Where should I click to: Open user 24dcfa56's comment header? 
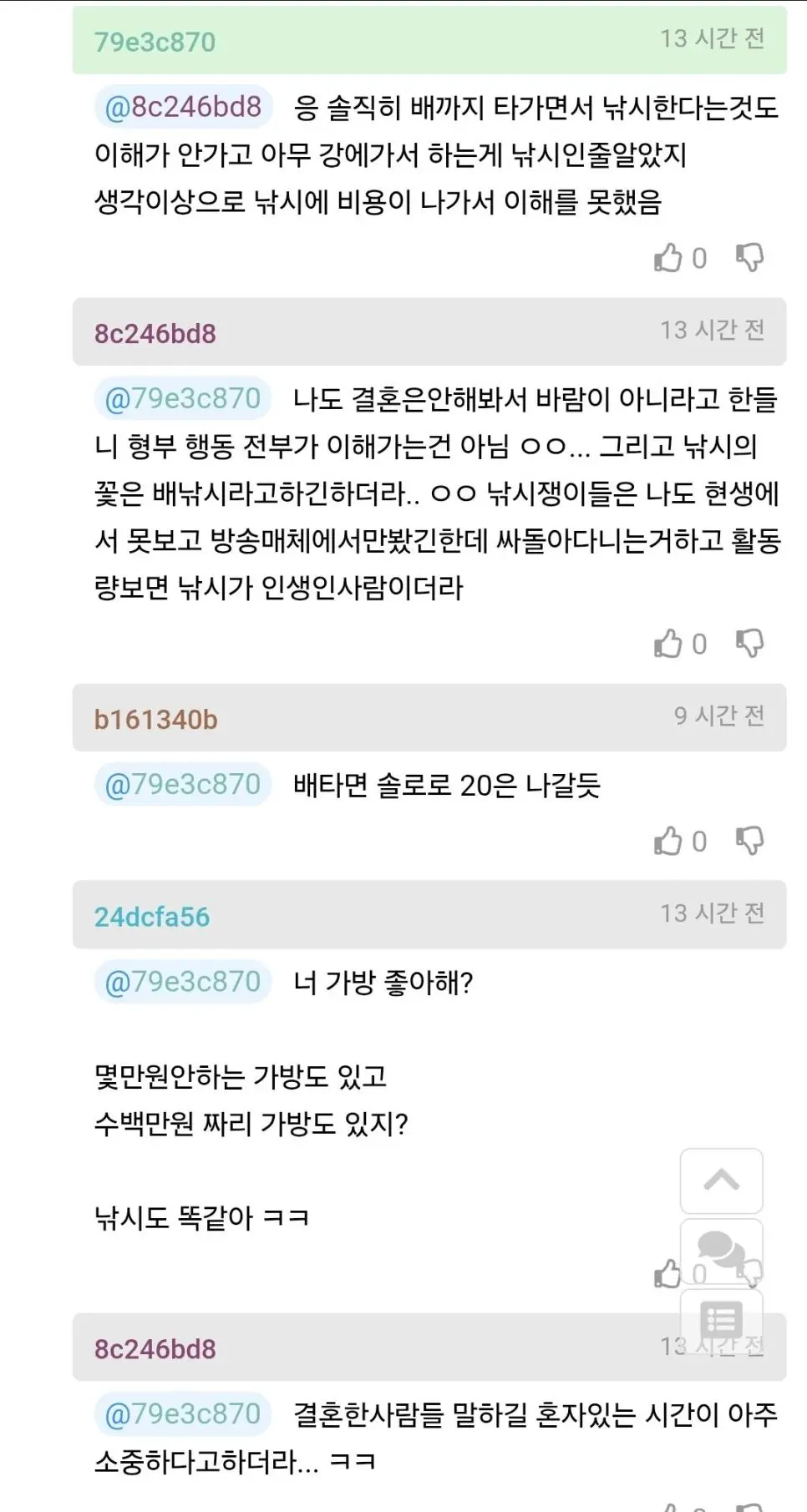(x=151, y=917)
